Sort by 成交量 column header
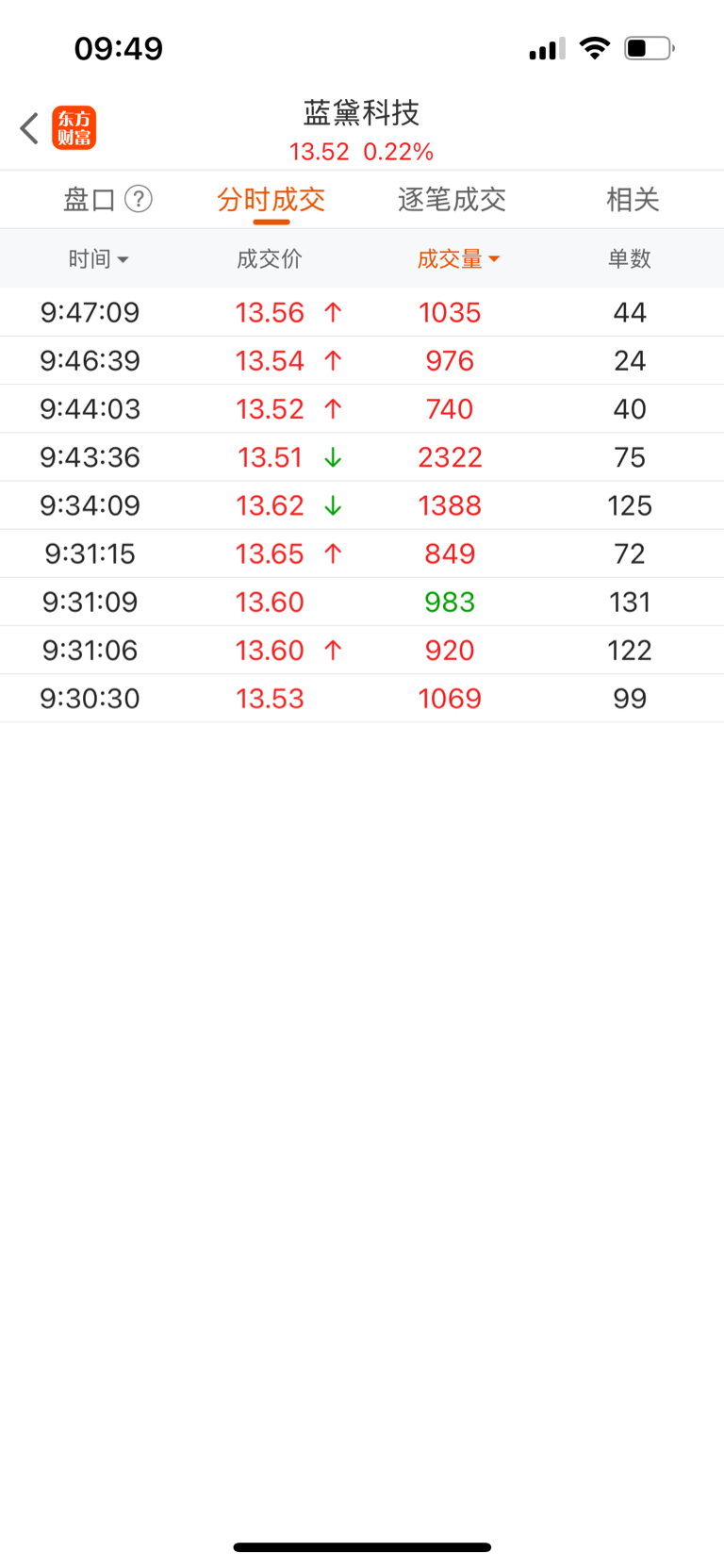Image resolution: width=724 pixels, height=1568 pixels. (x=458, y=258)
